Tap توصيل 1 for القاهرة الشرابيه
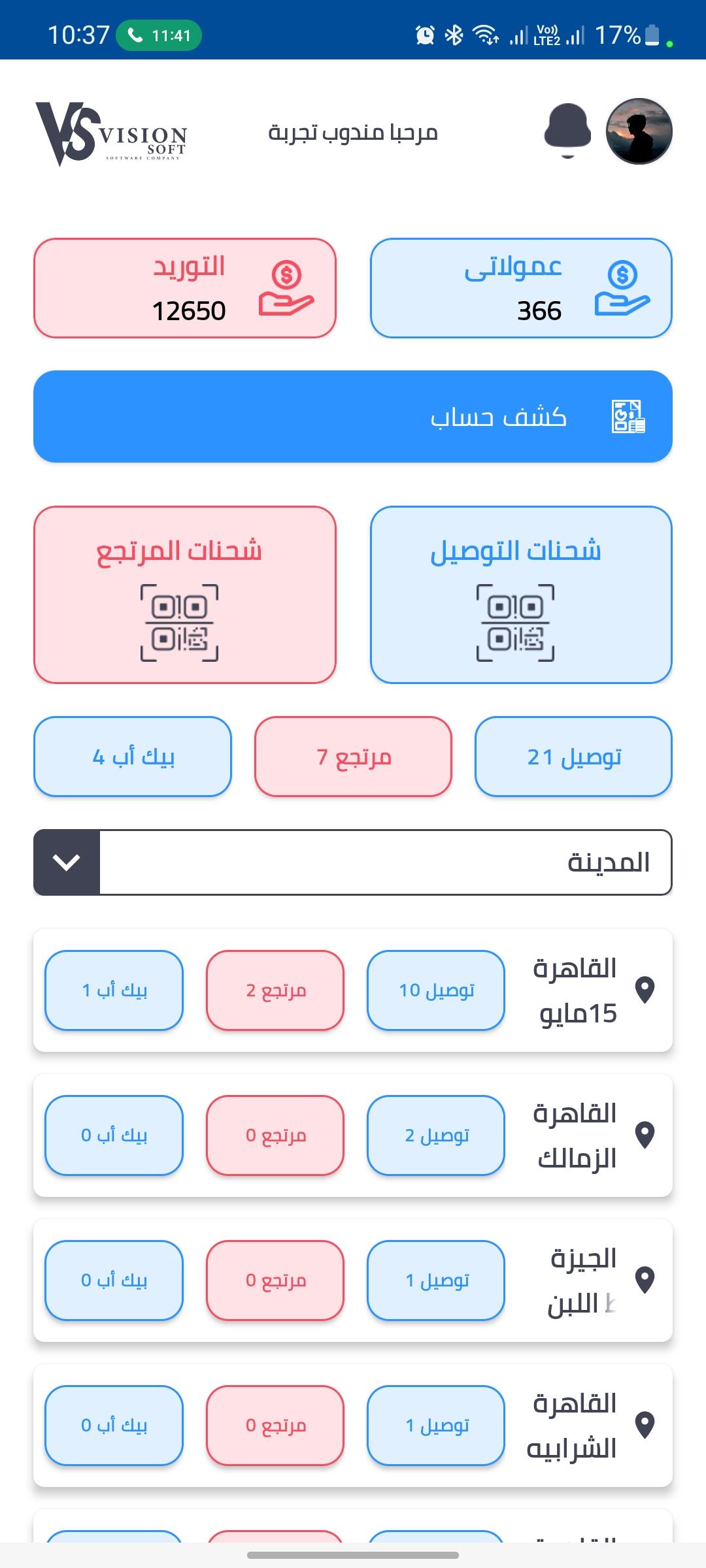Image resolution: width=706 pixels, height=1568 pixels. (436, 1426)
